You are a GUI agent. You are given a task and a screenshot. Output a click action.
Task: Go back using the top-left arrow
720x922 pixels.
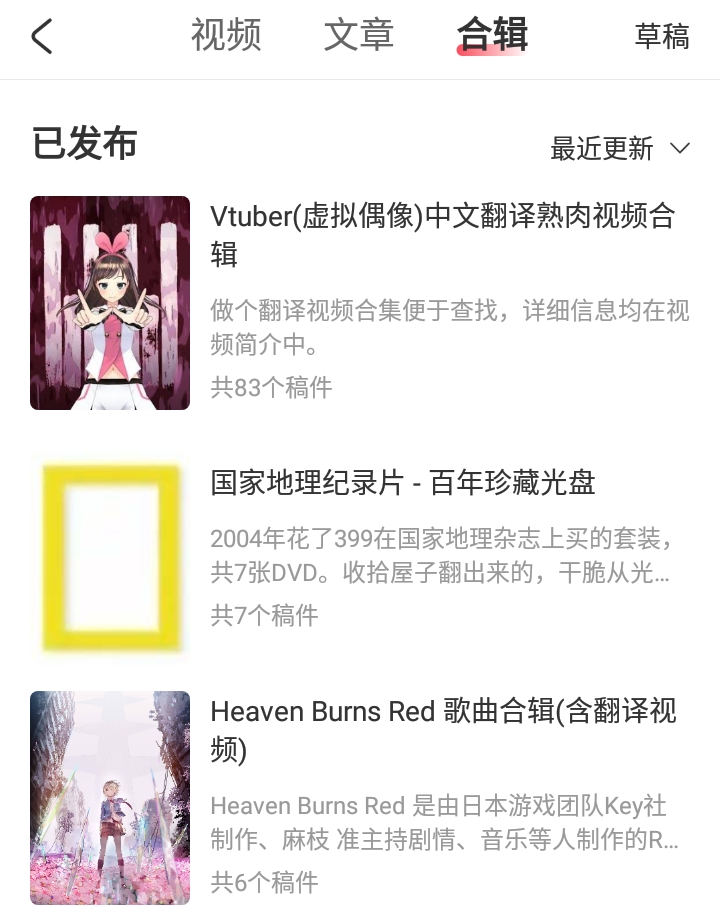click(x=41, y=37)
